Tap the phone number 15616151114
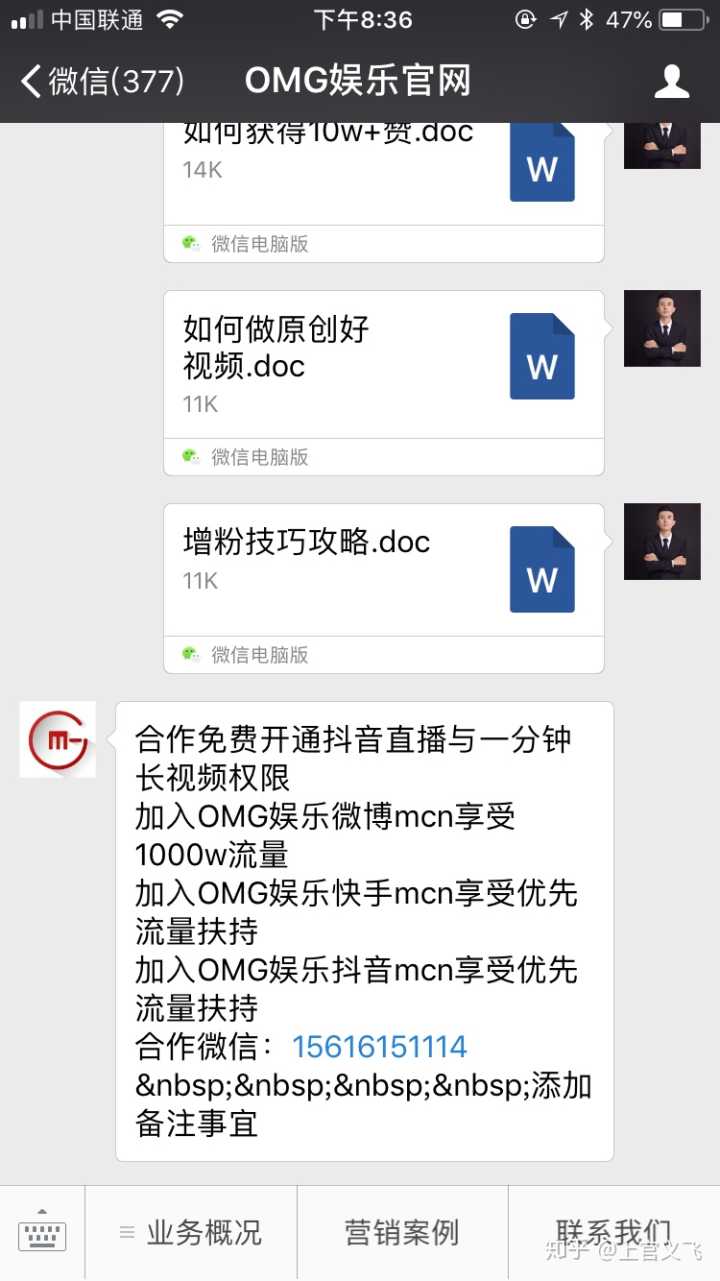This screenshot has height=1281, width=720. pos(379,1047)
